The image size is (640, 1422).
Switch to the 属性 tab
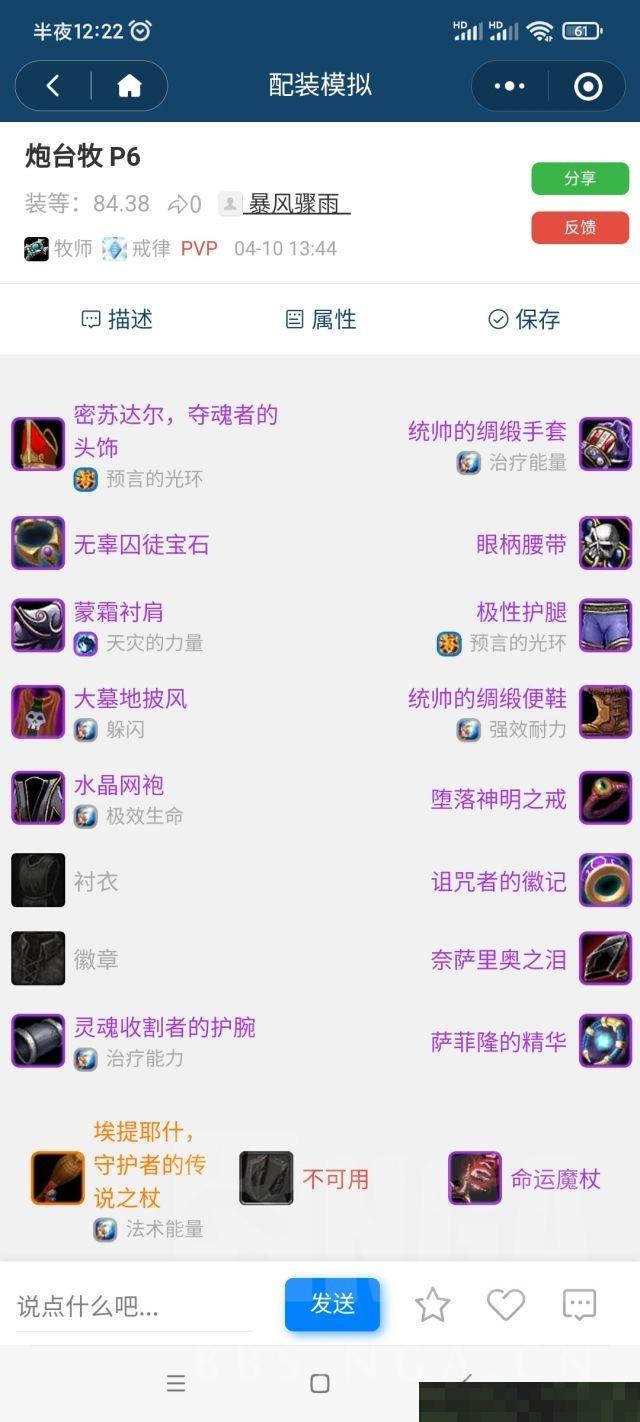[320, 319]
